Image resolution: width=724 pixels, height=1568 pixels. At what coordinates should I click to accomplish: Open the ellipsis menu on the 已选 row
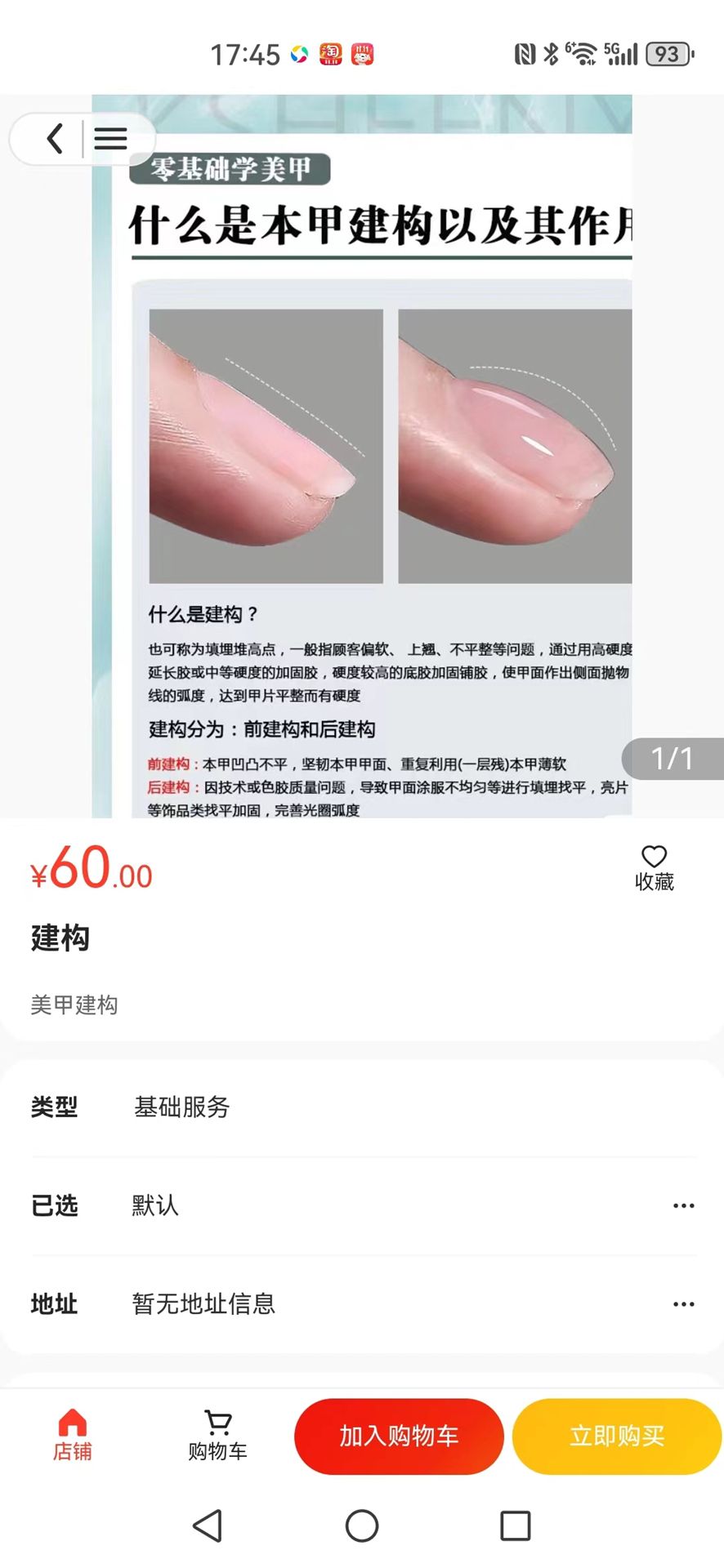click(x=683, y=1205)
